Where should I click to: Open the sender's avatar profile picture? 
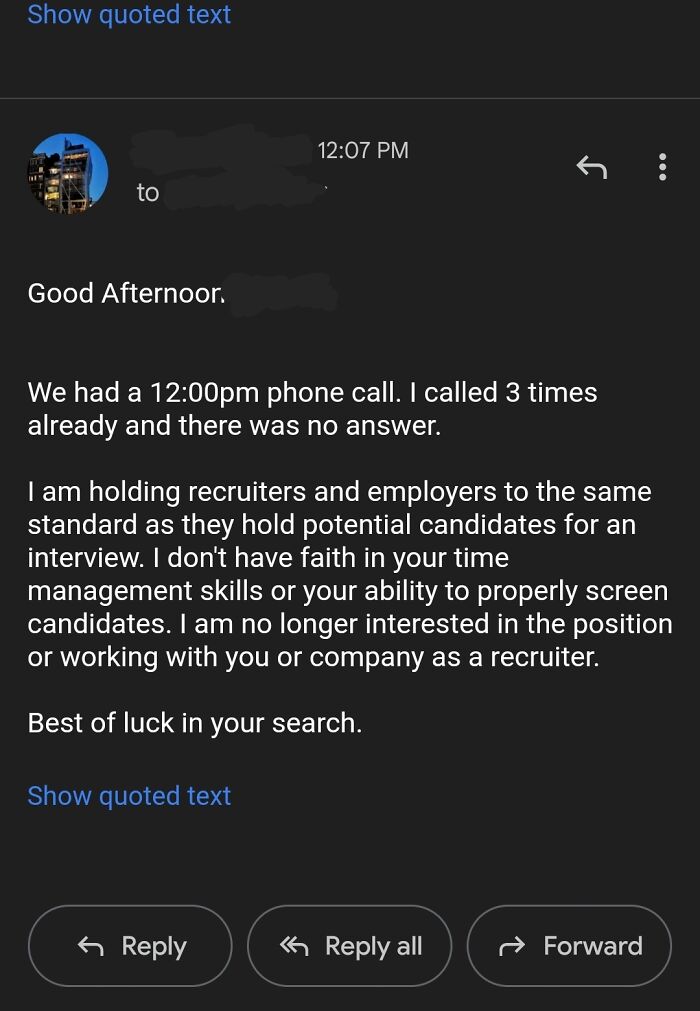[67, 173]
